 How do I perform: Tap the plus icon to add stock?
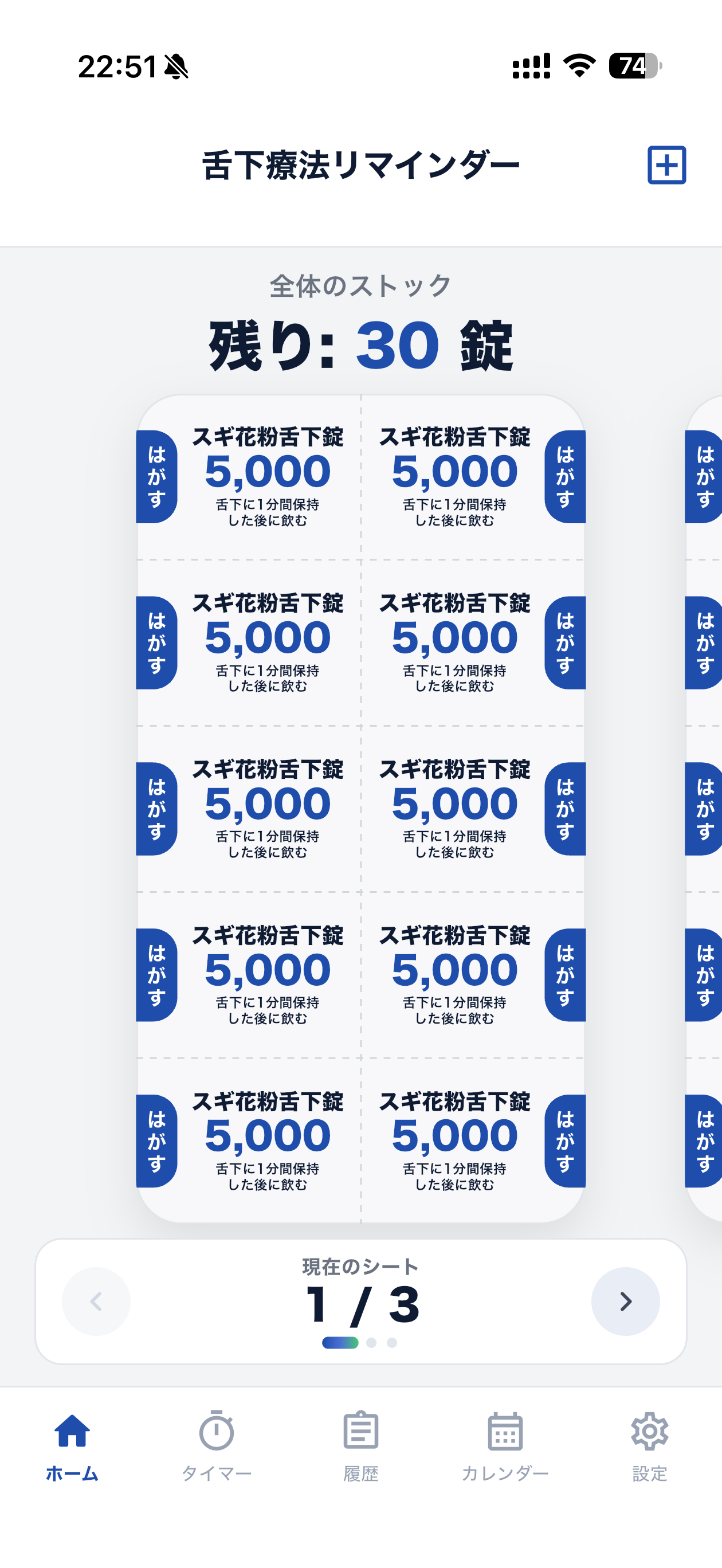(x=666, y=165)
